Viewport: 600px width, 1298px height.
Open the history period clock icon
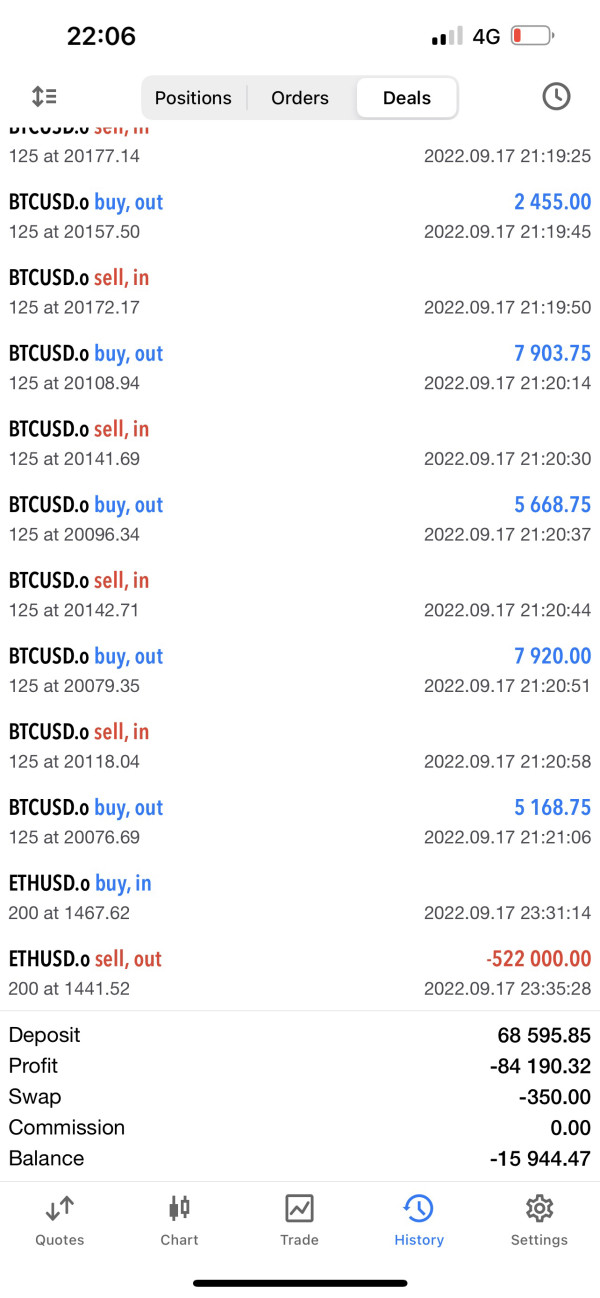[x=556, y=96]
